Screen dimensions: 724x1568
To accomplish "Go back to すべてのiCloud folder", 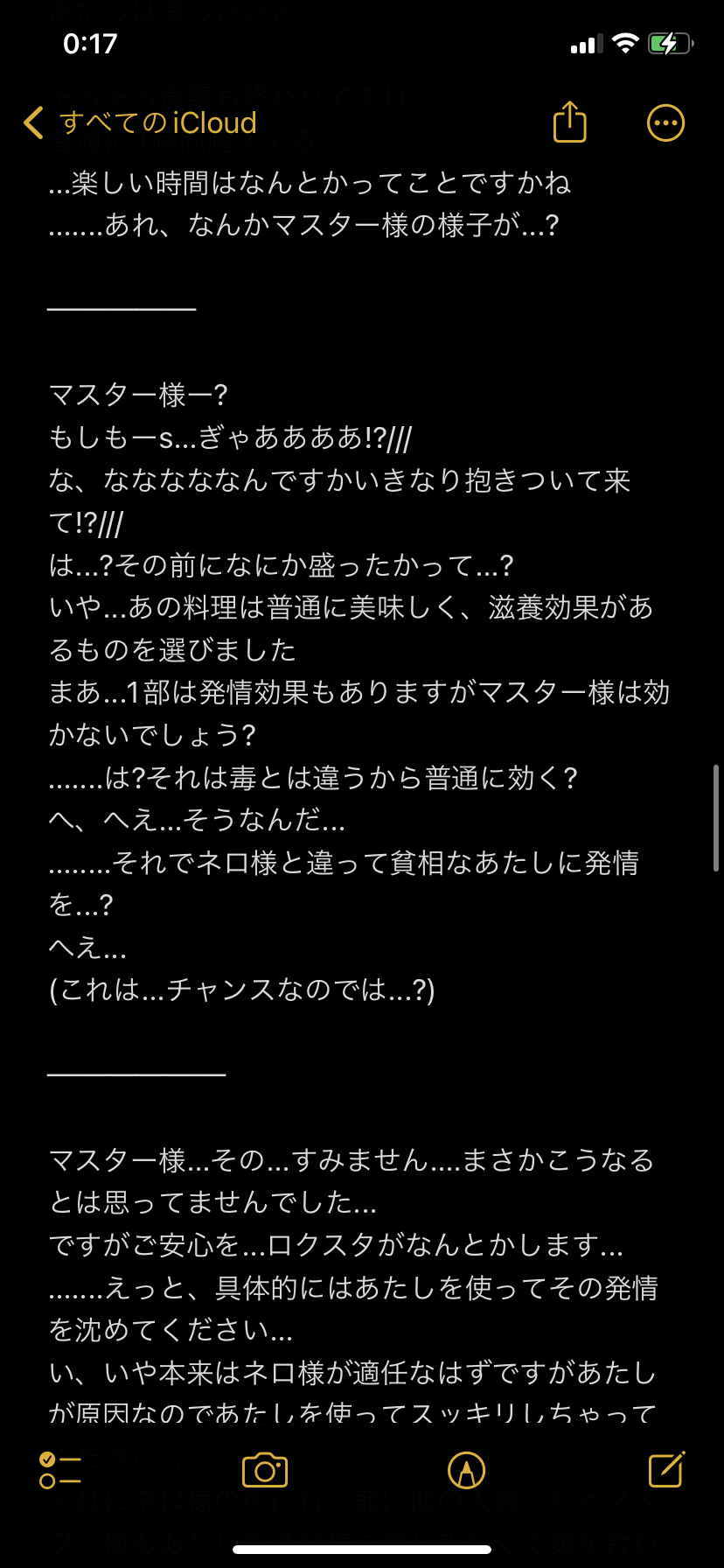I will tap(140, 123).
